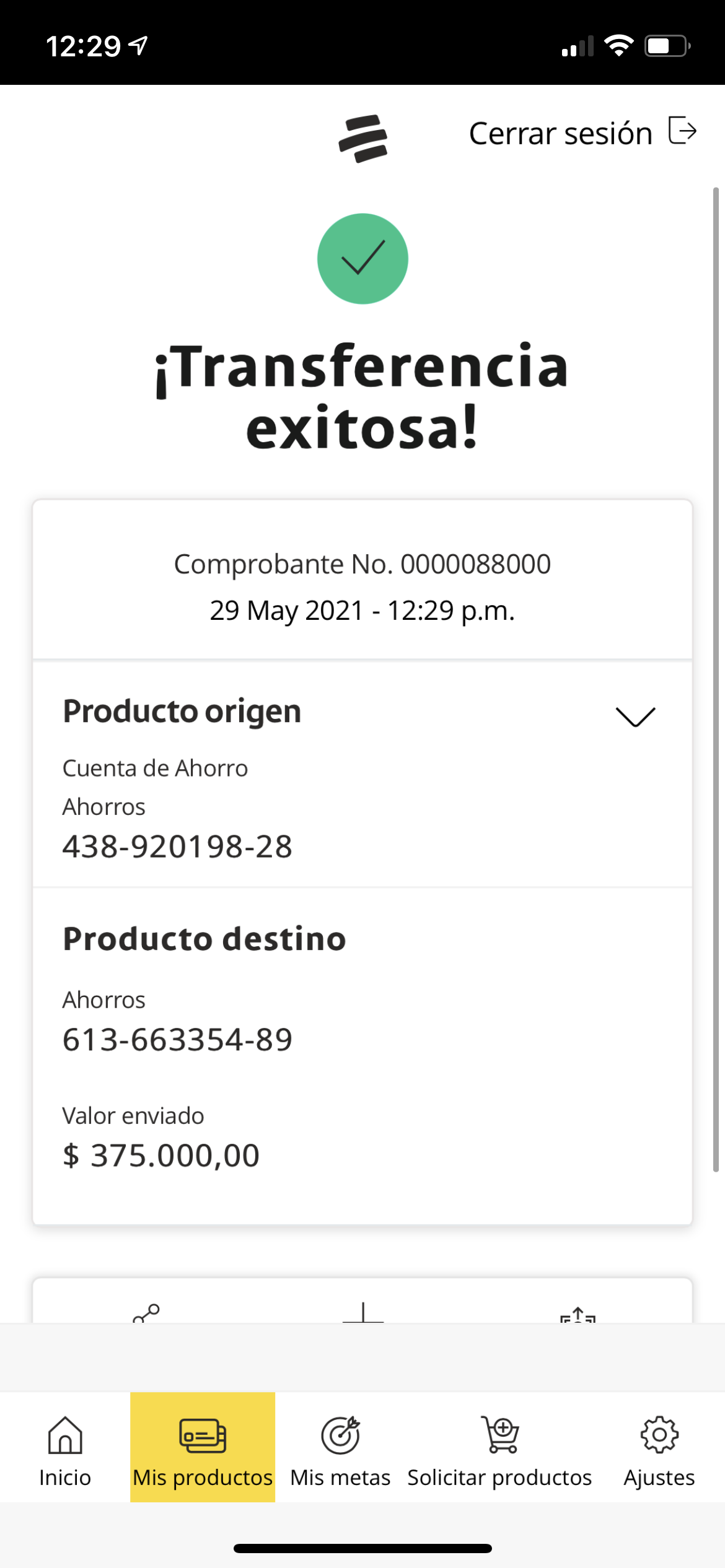Tap Cerrar sesión to log out

[581, 133]
